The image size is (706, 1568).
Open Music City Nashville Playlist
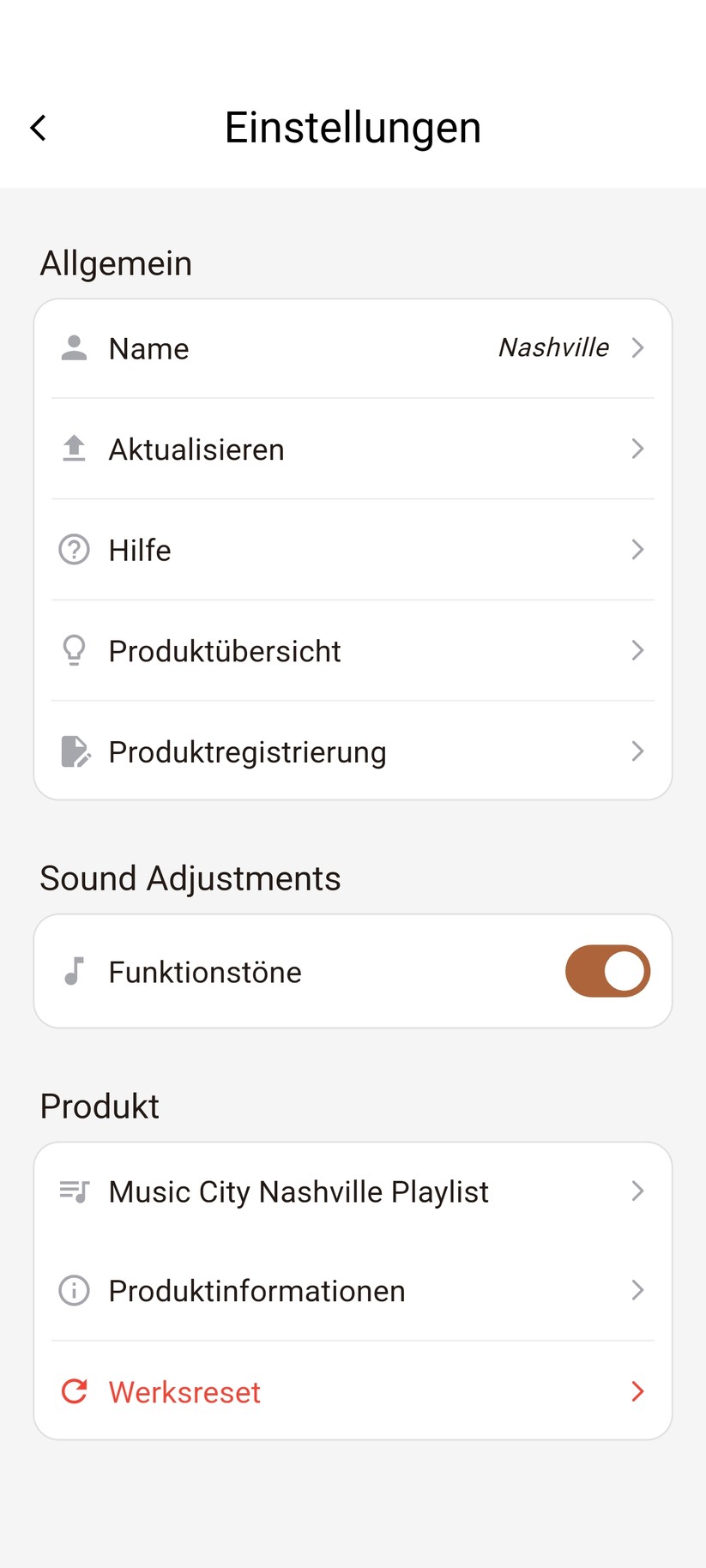pos(353,1191)
